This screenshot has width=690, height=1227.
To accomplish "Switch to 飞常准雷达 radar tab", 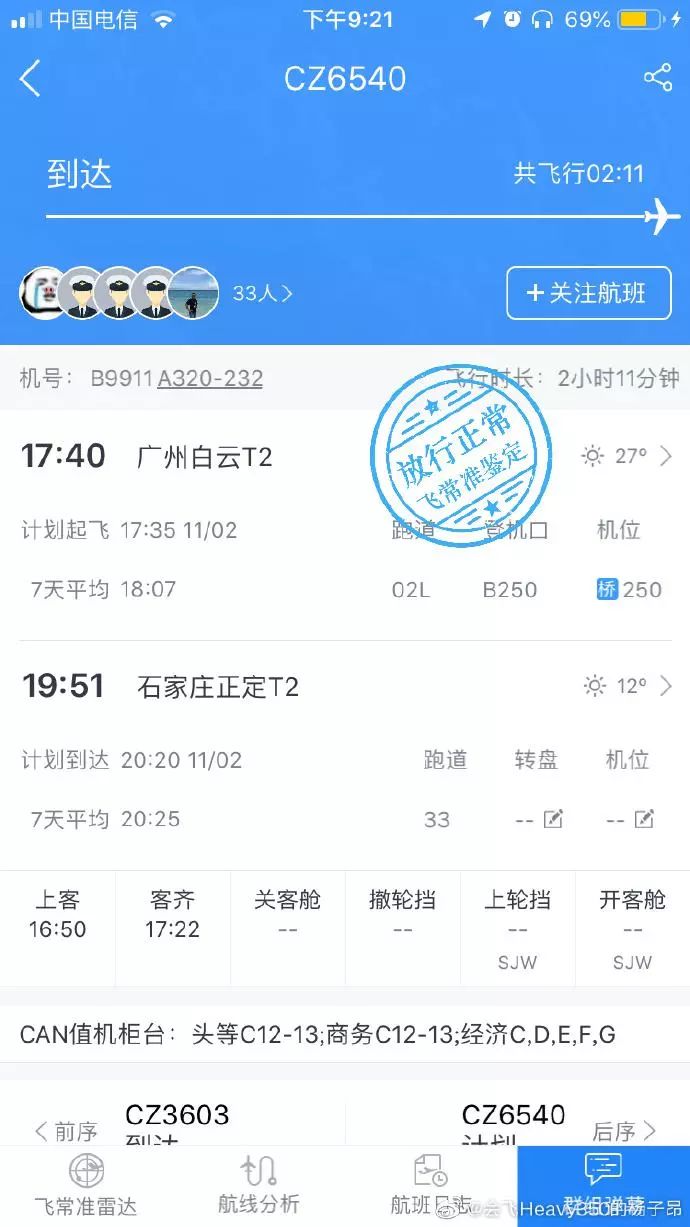I will coord(86,1185).
